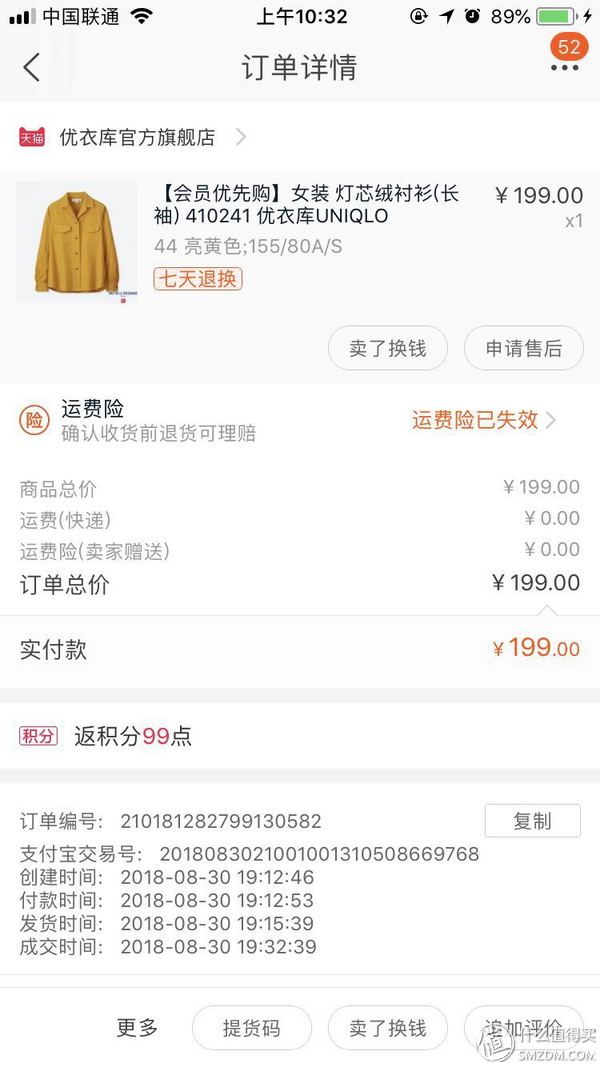
Task: Go back using the top-left arrow
Action: coord(31,67)
